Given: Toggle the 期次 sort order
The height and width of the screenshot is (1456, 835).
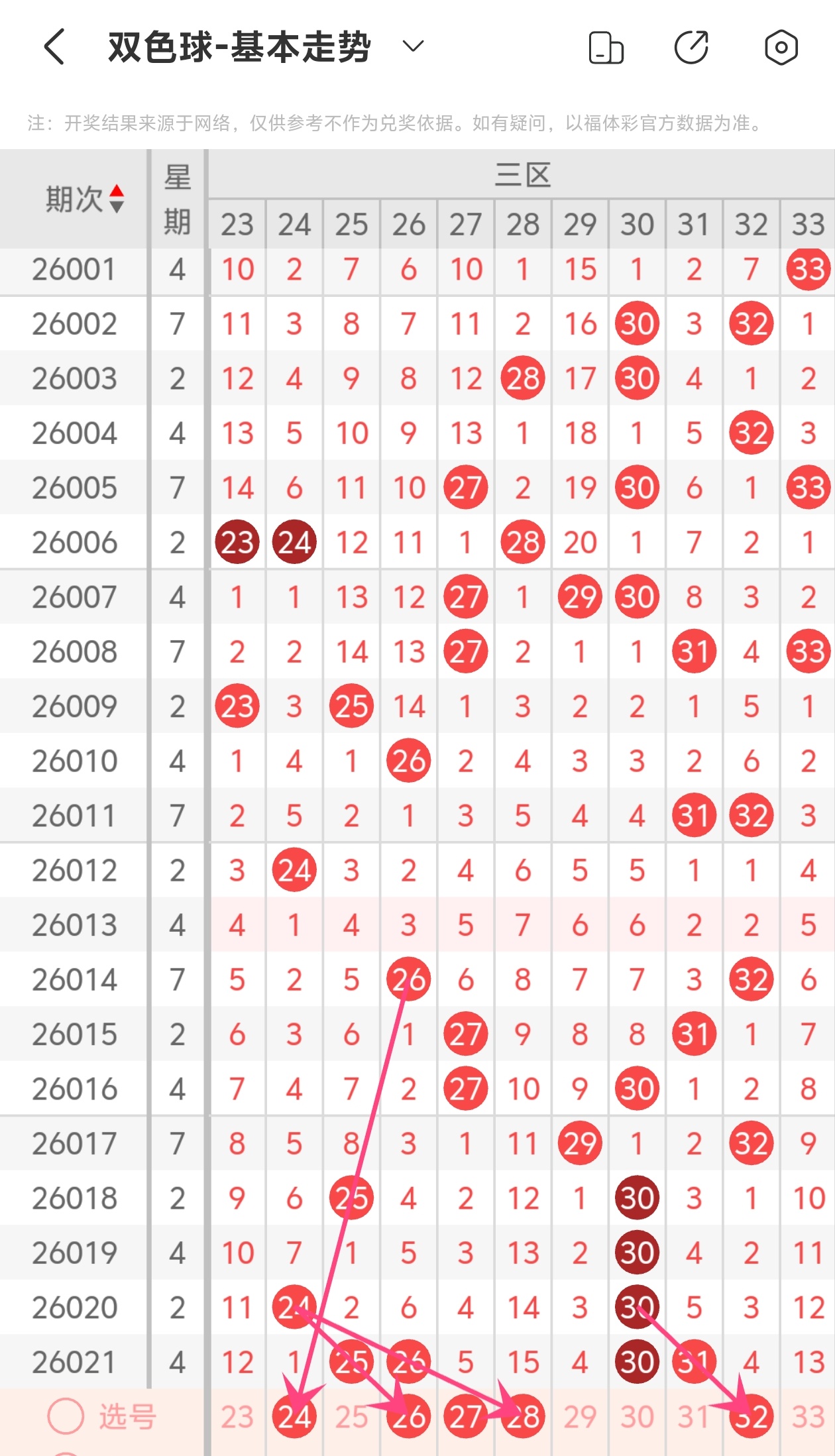Looking at the screenshot, I should 117,199.
